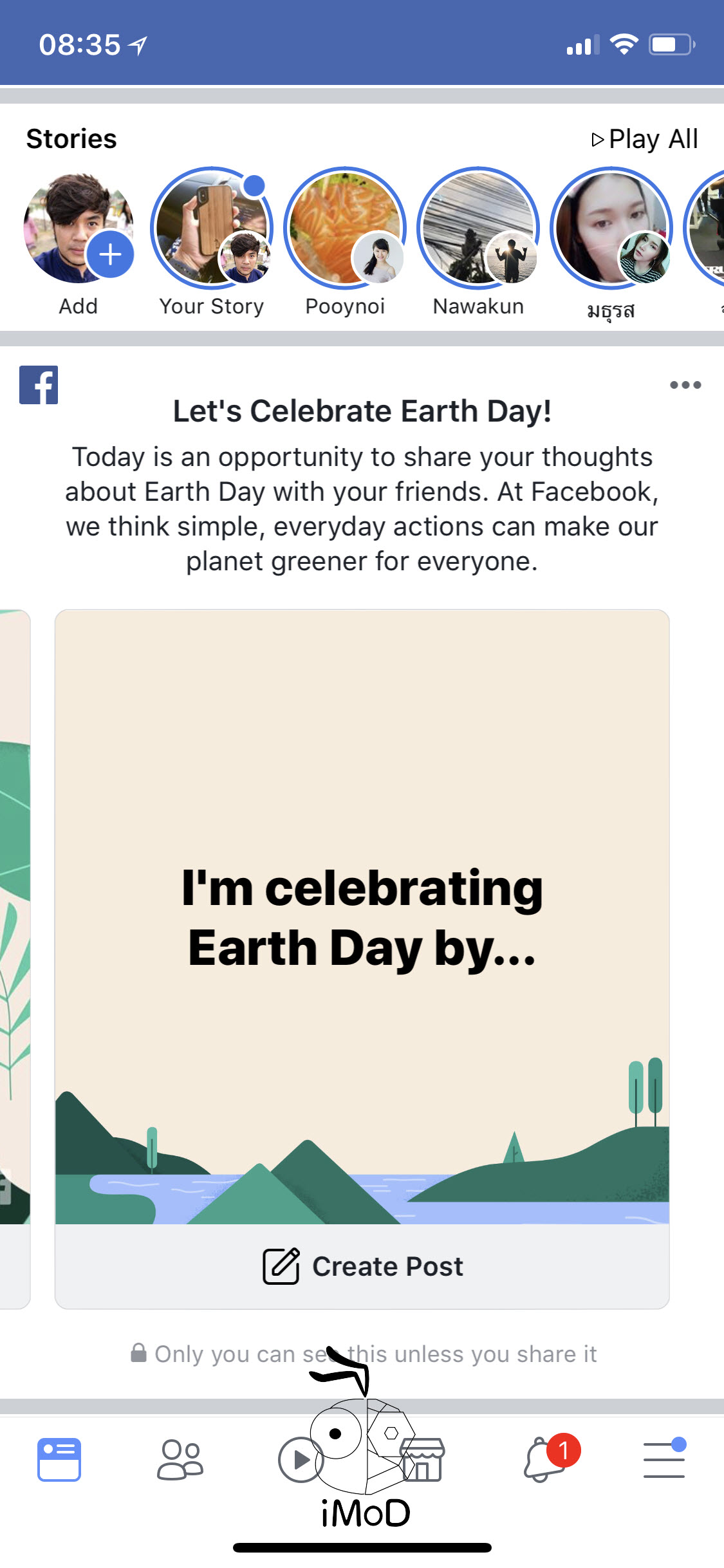
Task: Switch to the Marketplace tab
Action: (x=424, y=1461)
